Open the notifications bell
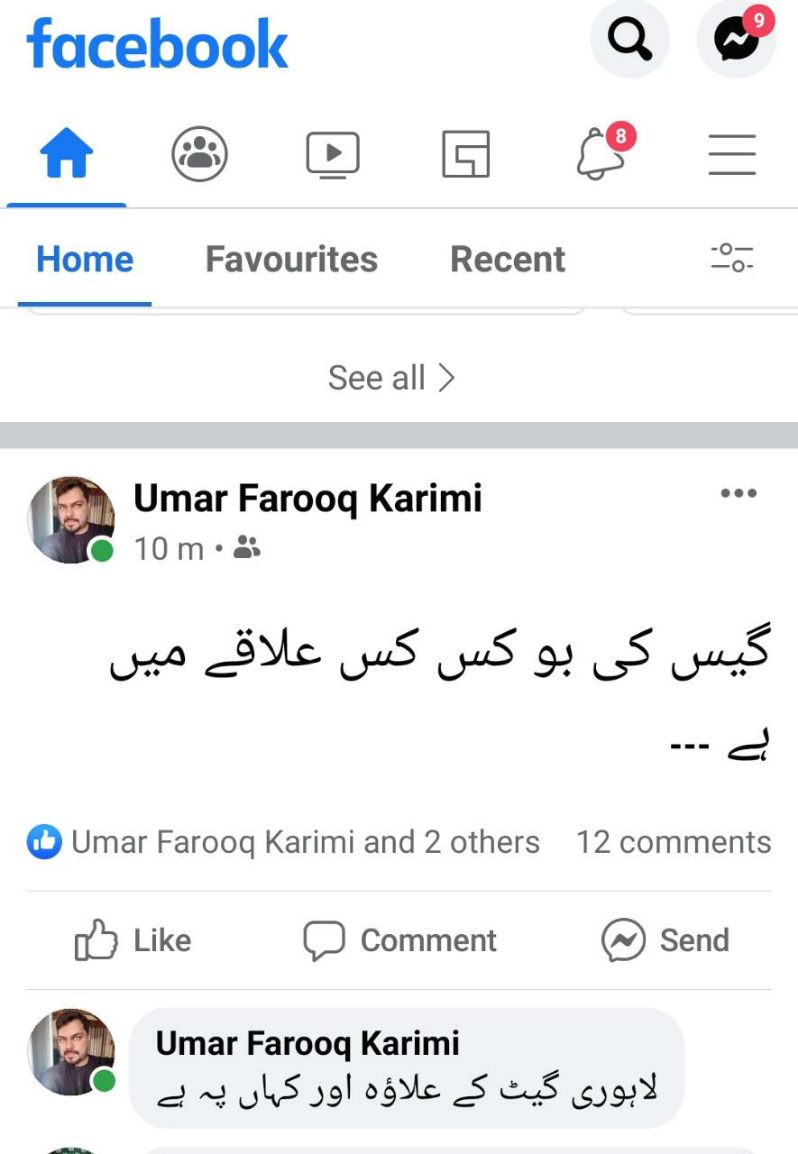798x1154 pixels. click(602, 155)
